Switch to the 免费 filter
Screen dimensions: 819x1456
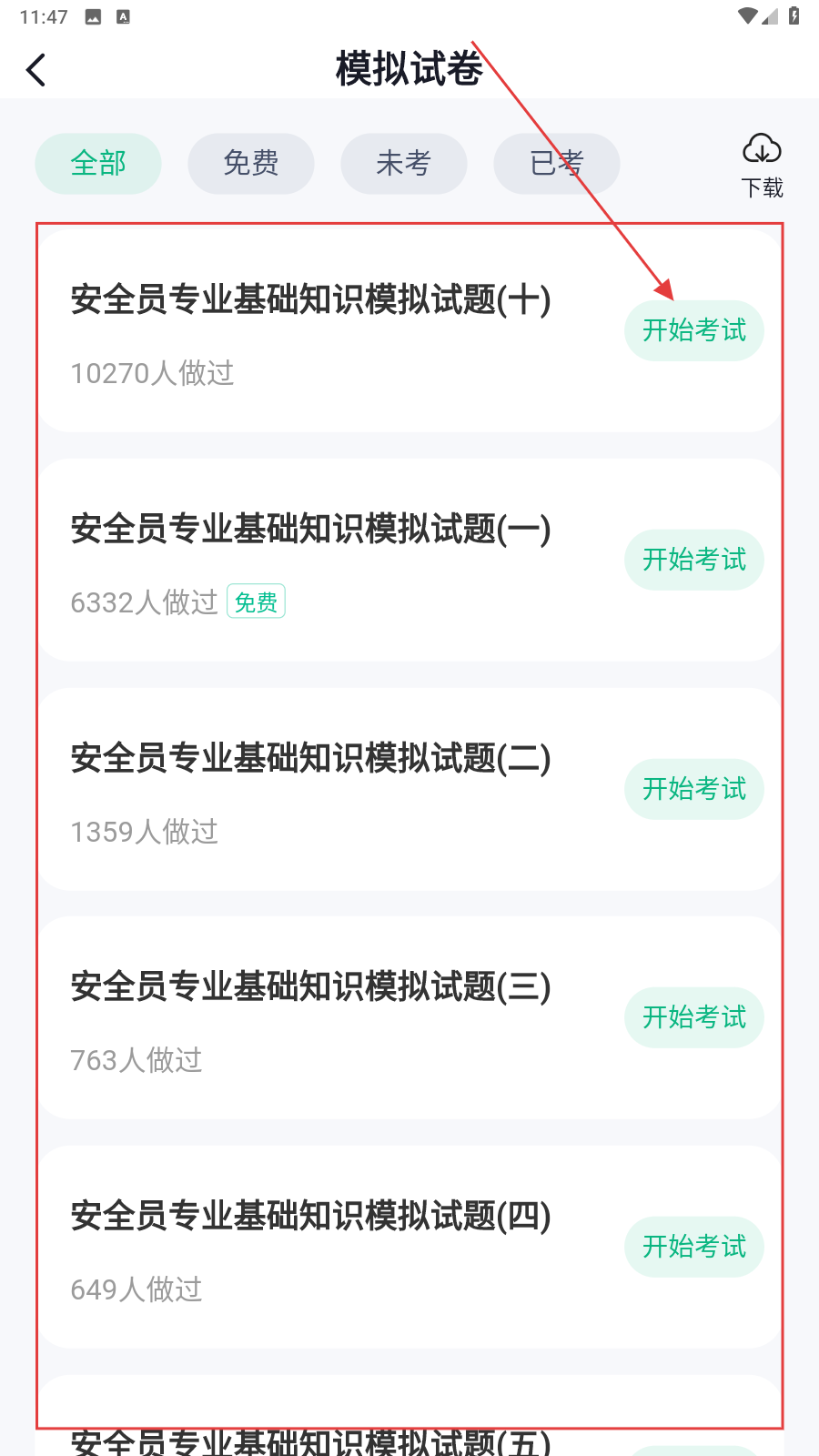(251, 164)
